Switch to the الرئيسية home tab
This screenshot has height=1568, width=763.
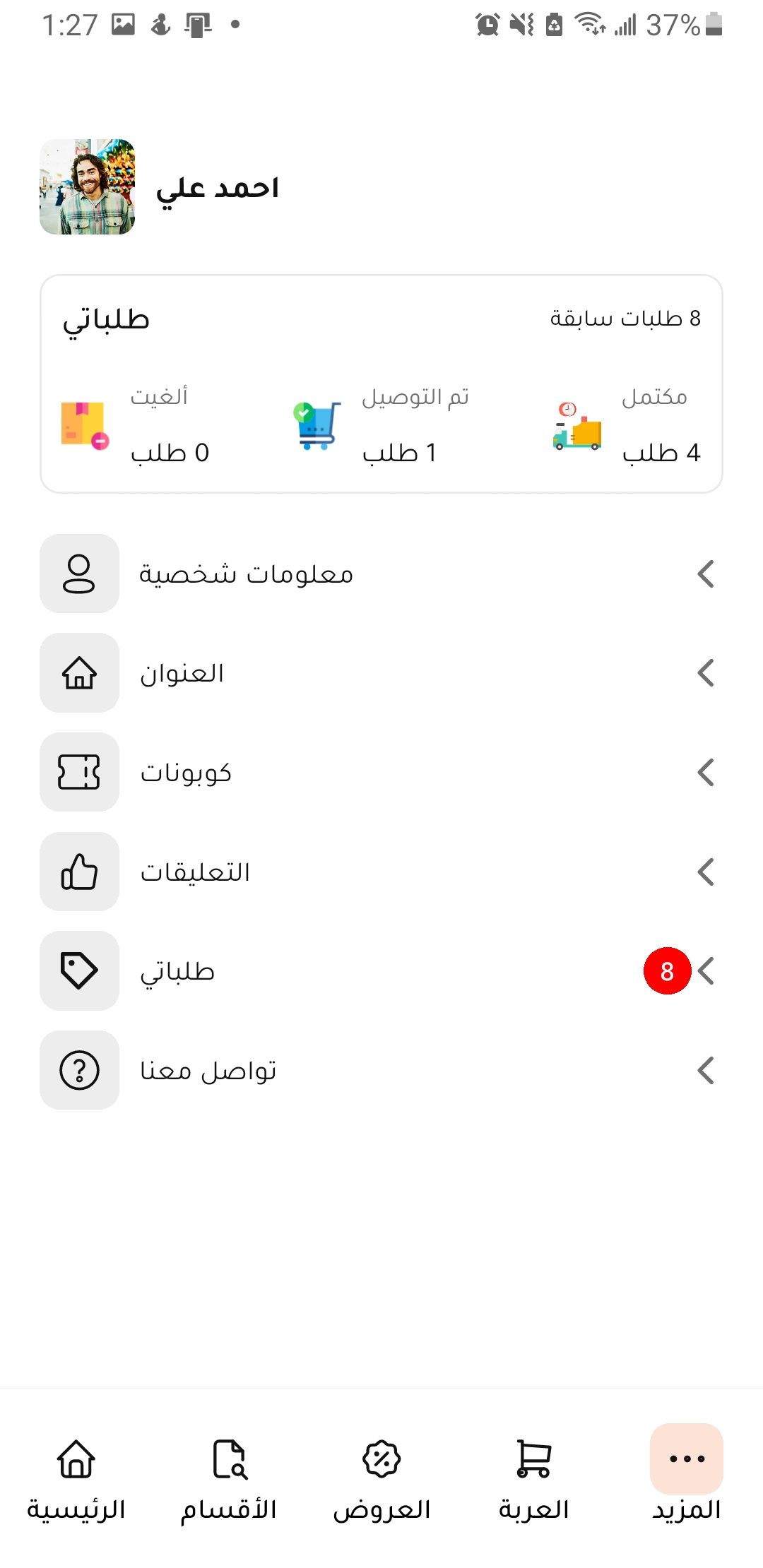(76, 1478)
